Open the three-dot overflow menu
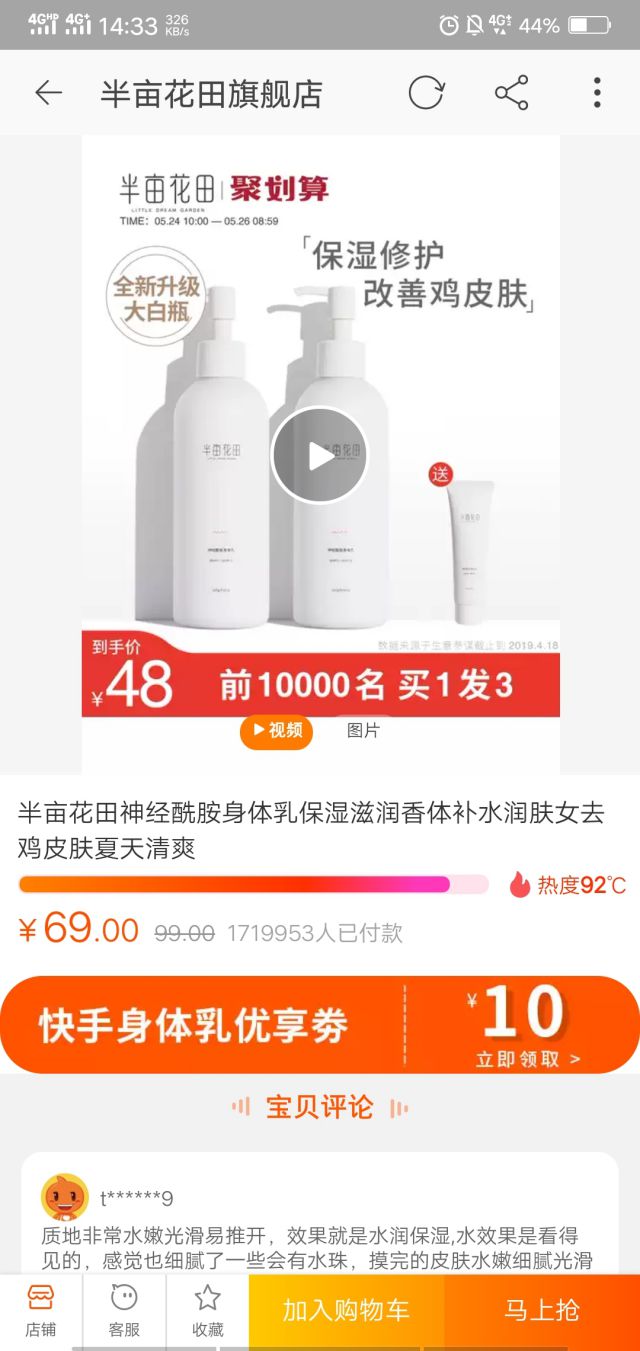640x1351 pixels. 597,93
